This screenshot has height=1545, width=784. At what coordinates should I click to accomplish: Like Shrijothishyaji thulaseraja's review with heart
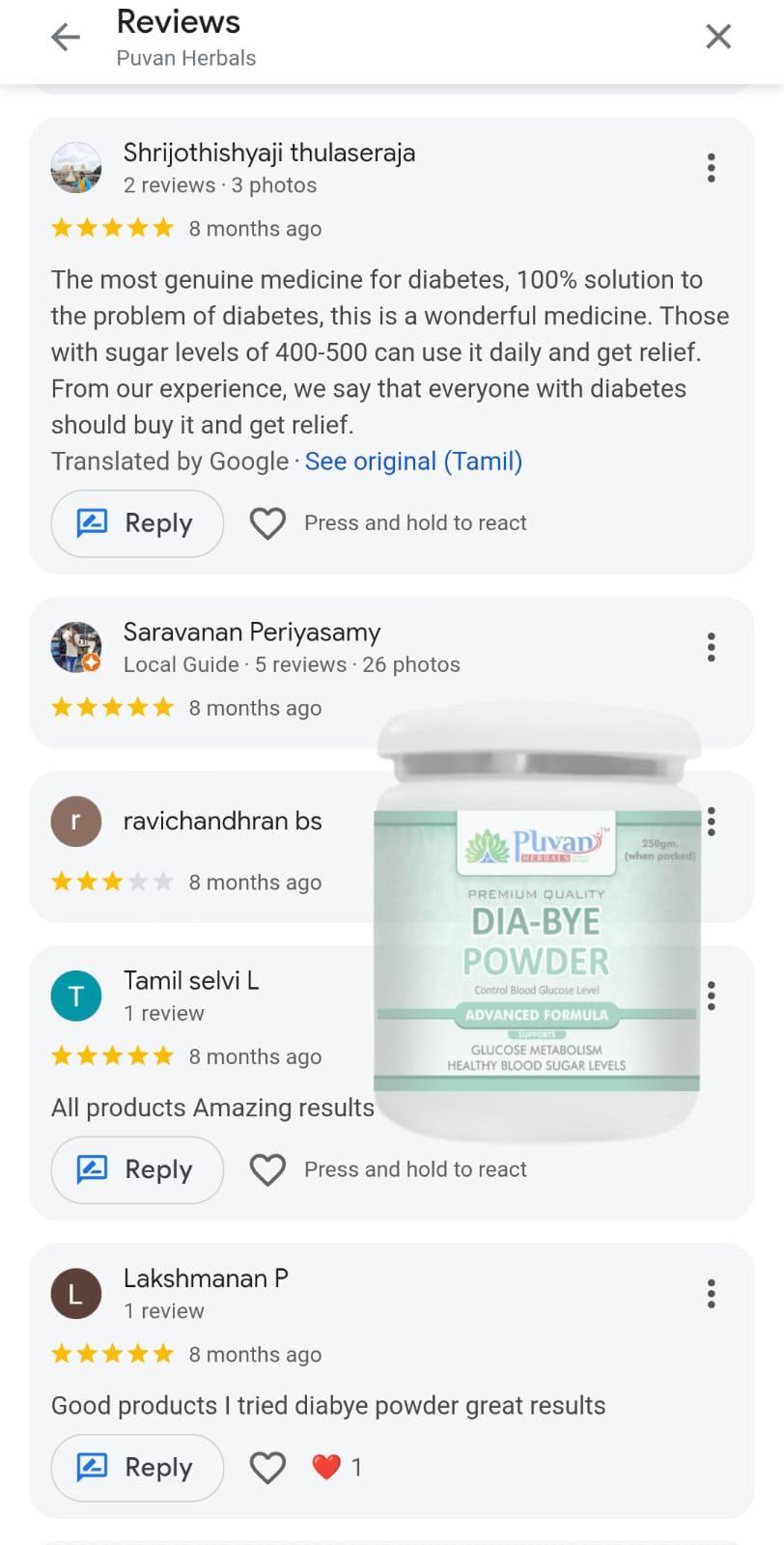tap(267, 523)
